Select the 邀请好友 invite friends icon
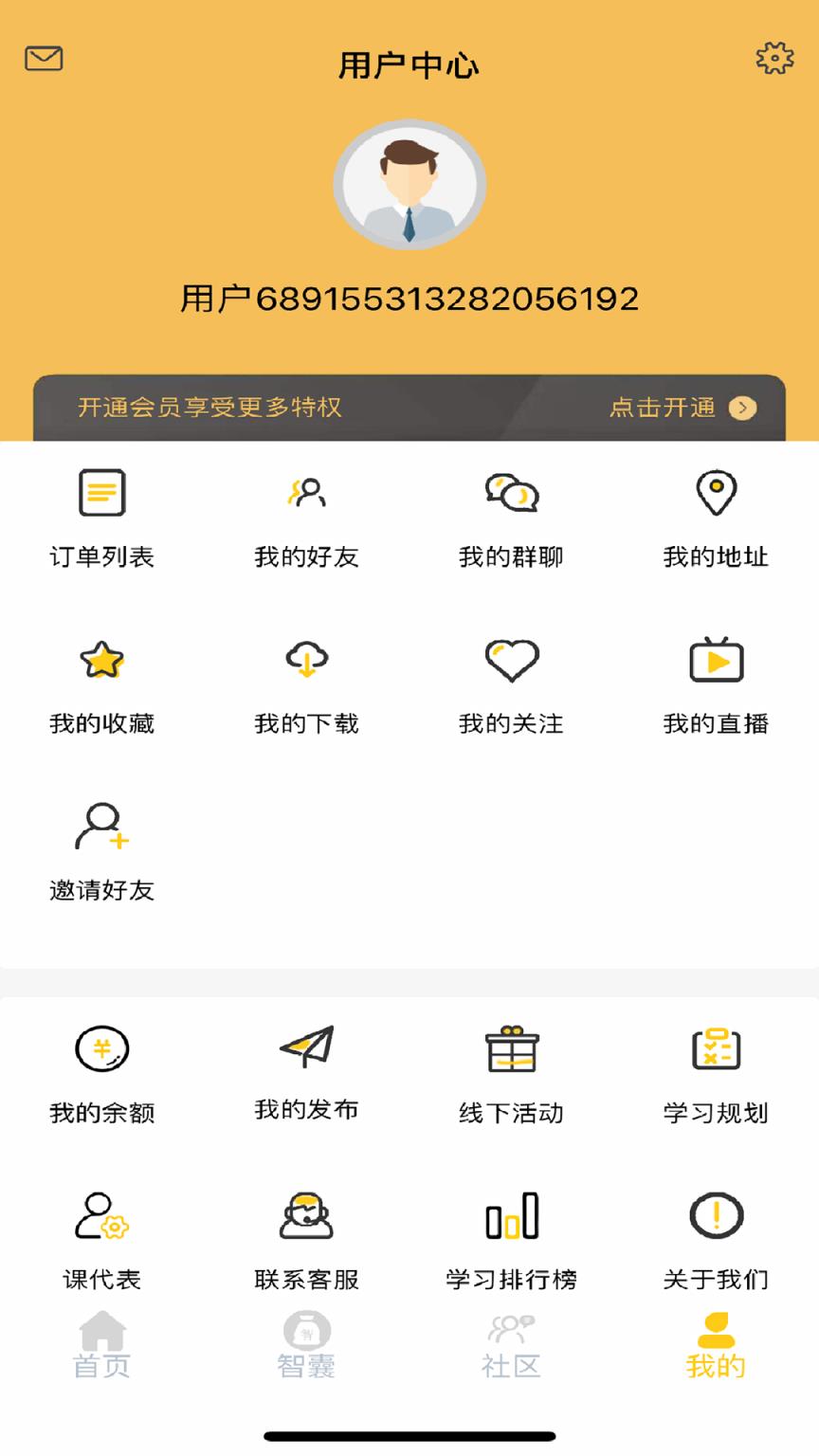The width and height of the screenshot is (819, 1456). [101, 827]
